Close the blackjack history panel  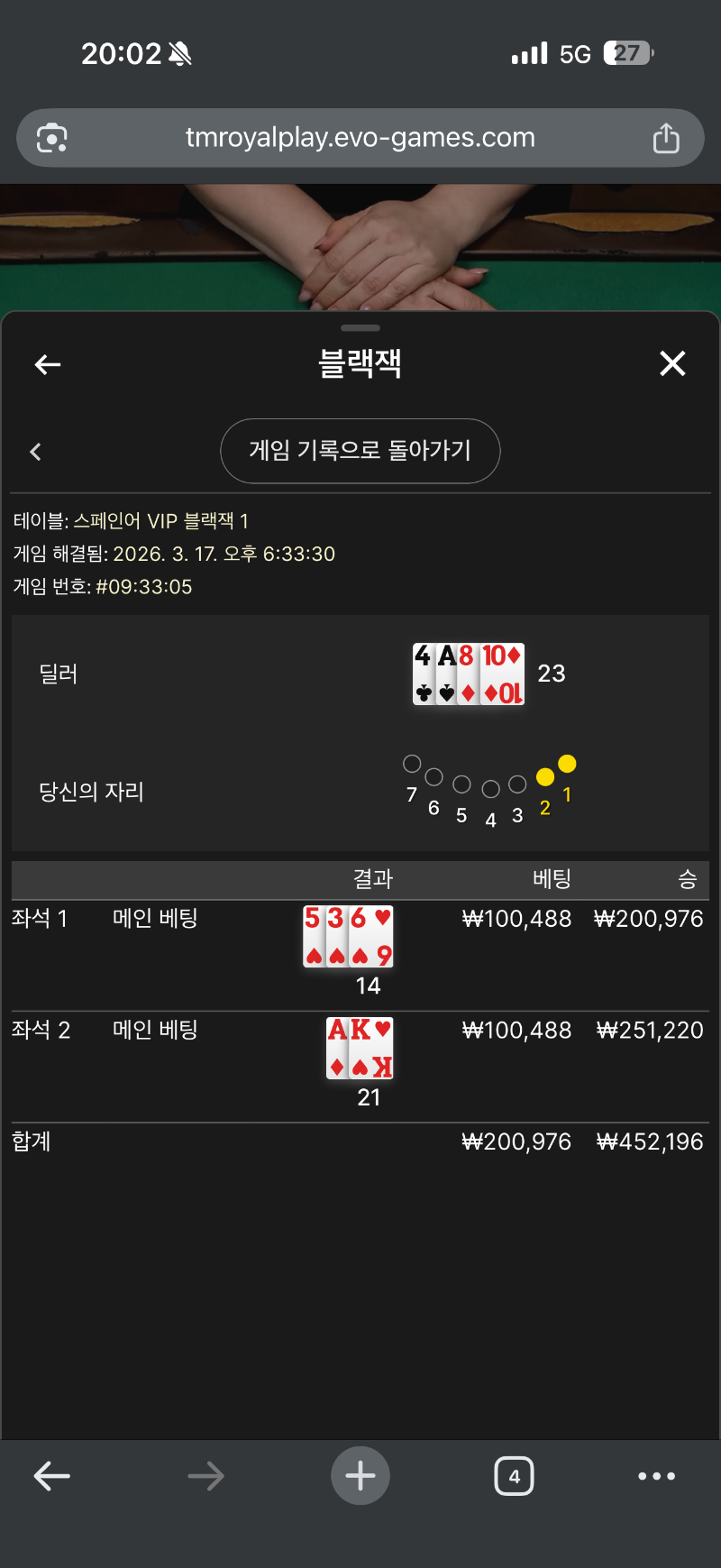click(x=672, y=363)
